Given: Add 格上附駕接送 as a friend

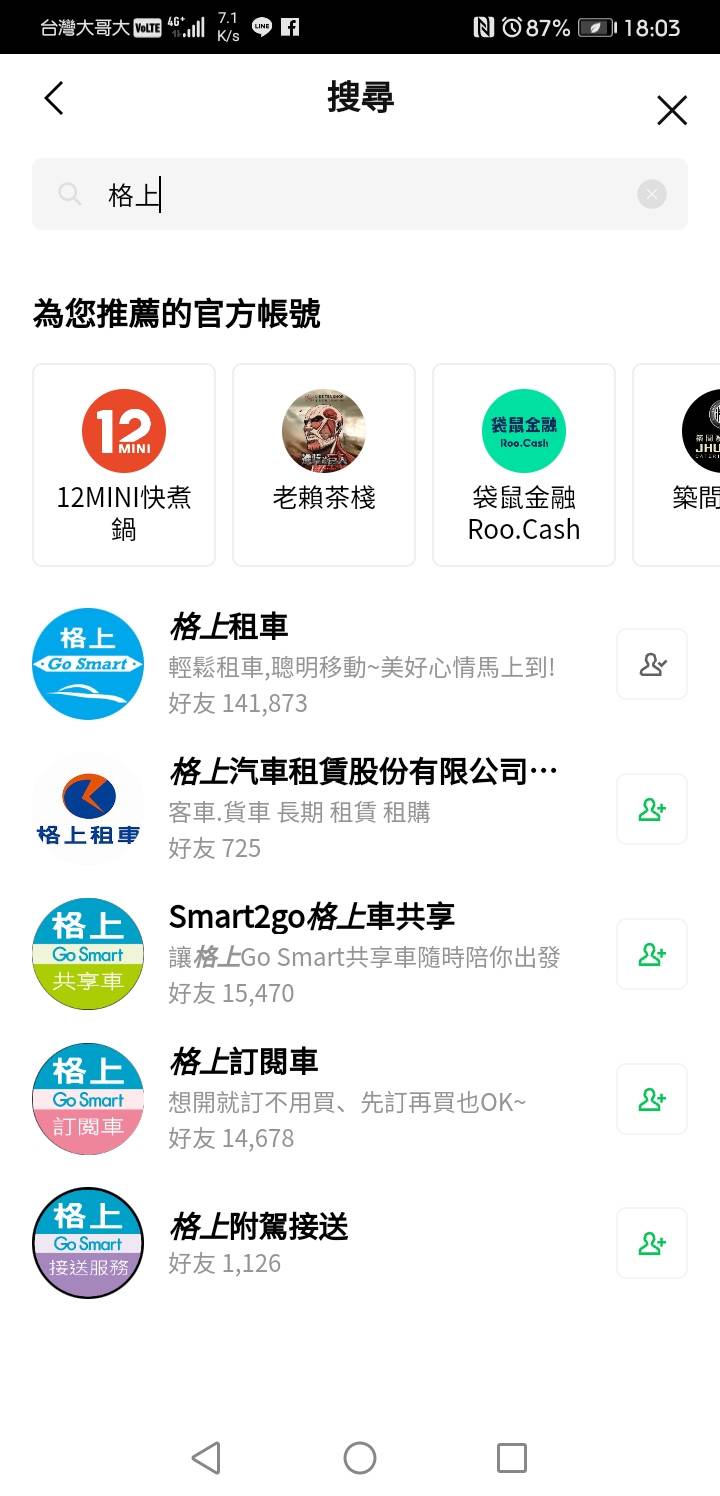Looking at the screenshot, I should (652, 1243).
